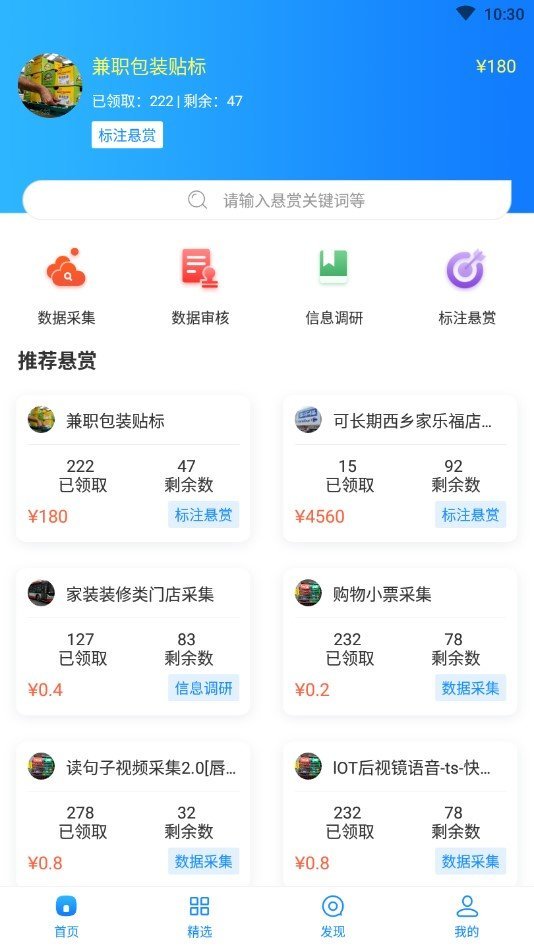Switch to the 精选 tab
Viewport: 534px width, 949px height.
[x=200, y=918]
